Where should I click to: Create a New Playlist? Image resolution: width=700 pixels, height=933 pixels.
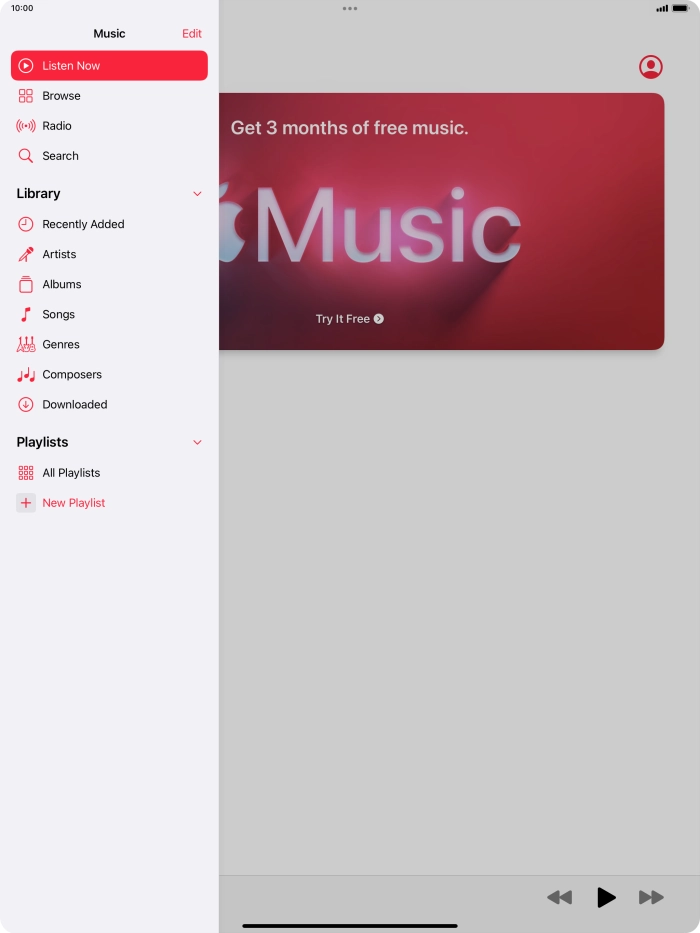[73, 503]
